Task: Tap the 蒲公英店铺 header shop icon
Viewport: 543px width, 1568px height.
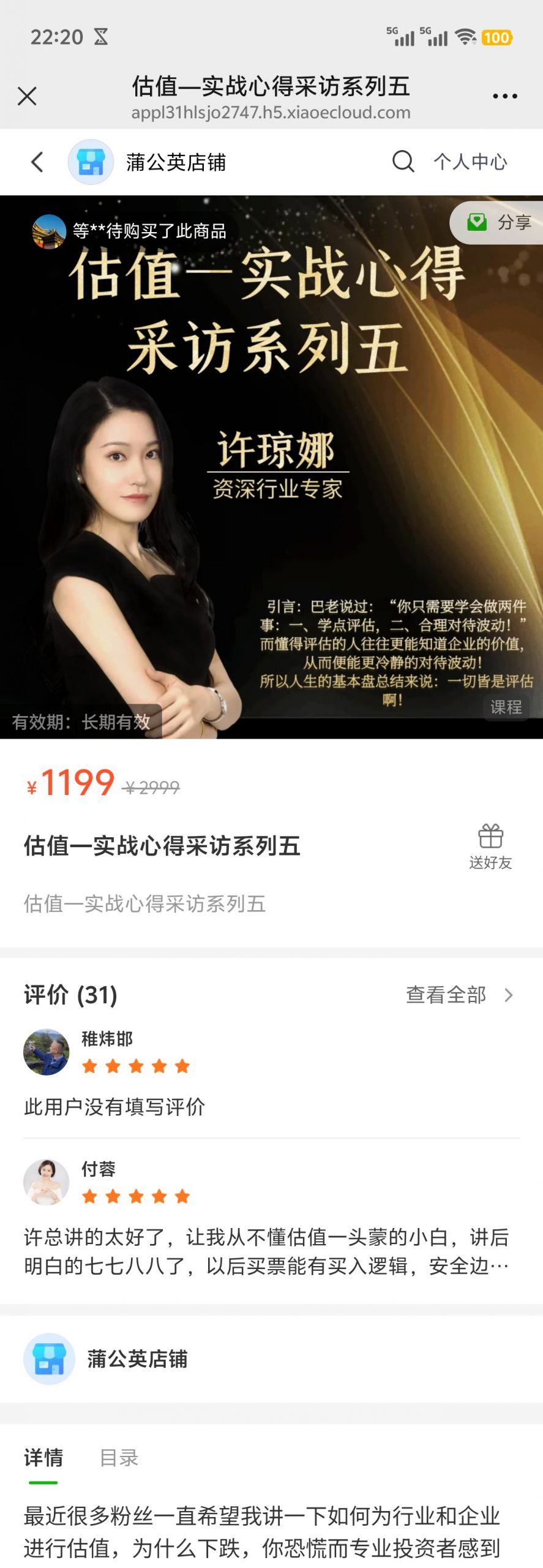Action: (91, 162)
